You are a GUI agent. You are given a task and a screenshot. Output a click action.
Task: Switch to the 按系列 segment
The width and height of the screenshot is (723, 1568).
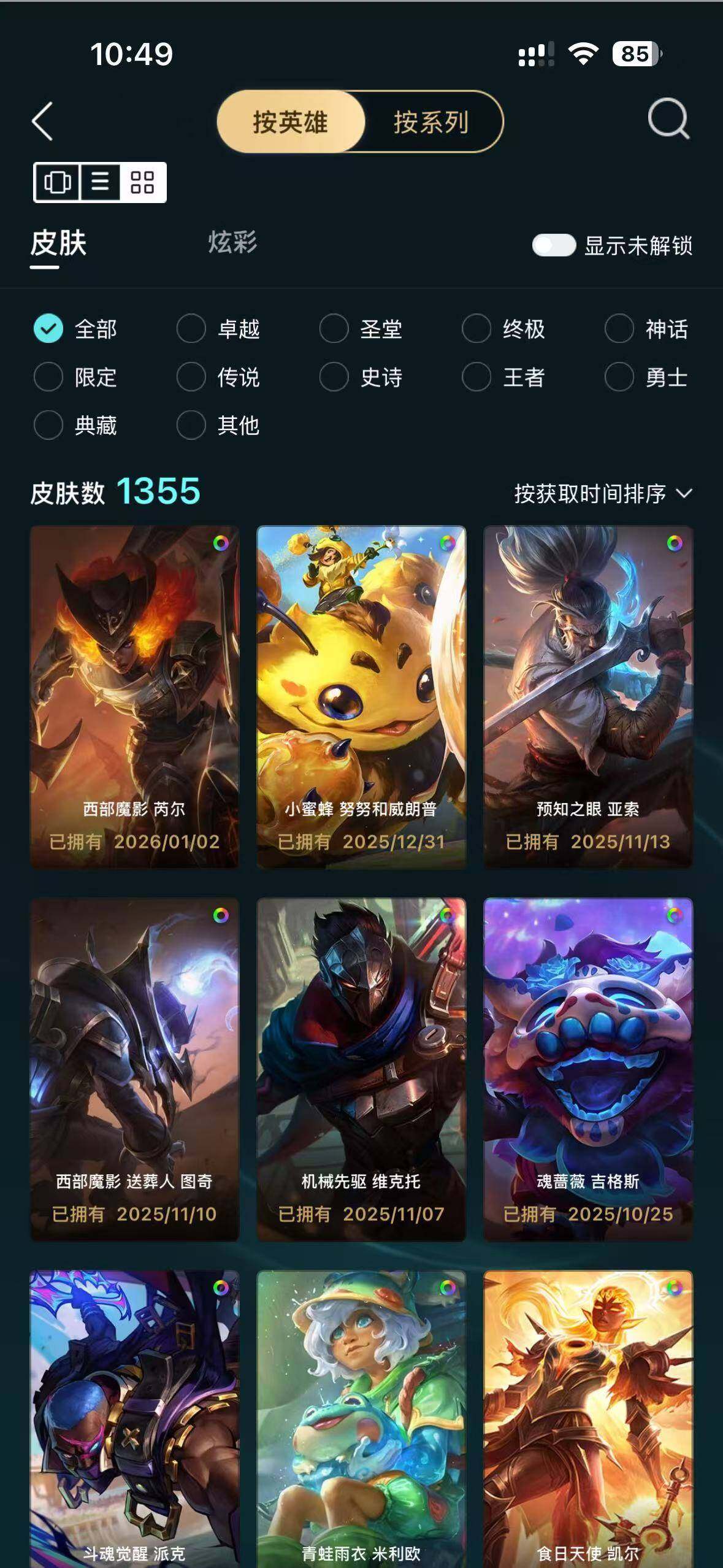431,121
